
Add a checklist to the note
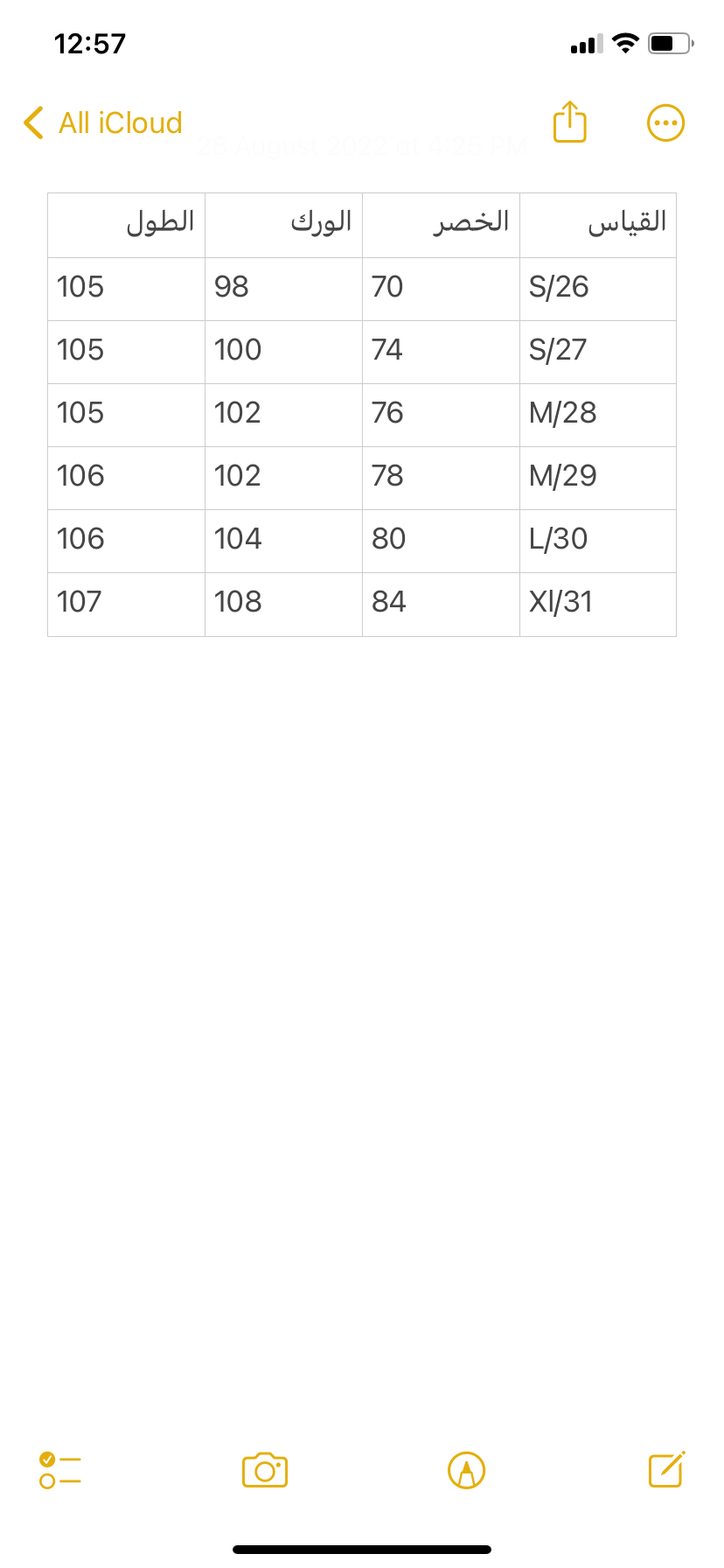click(x=60, y=1470)
